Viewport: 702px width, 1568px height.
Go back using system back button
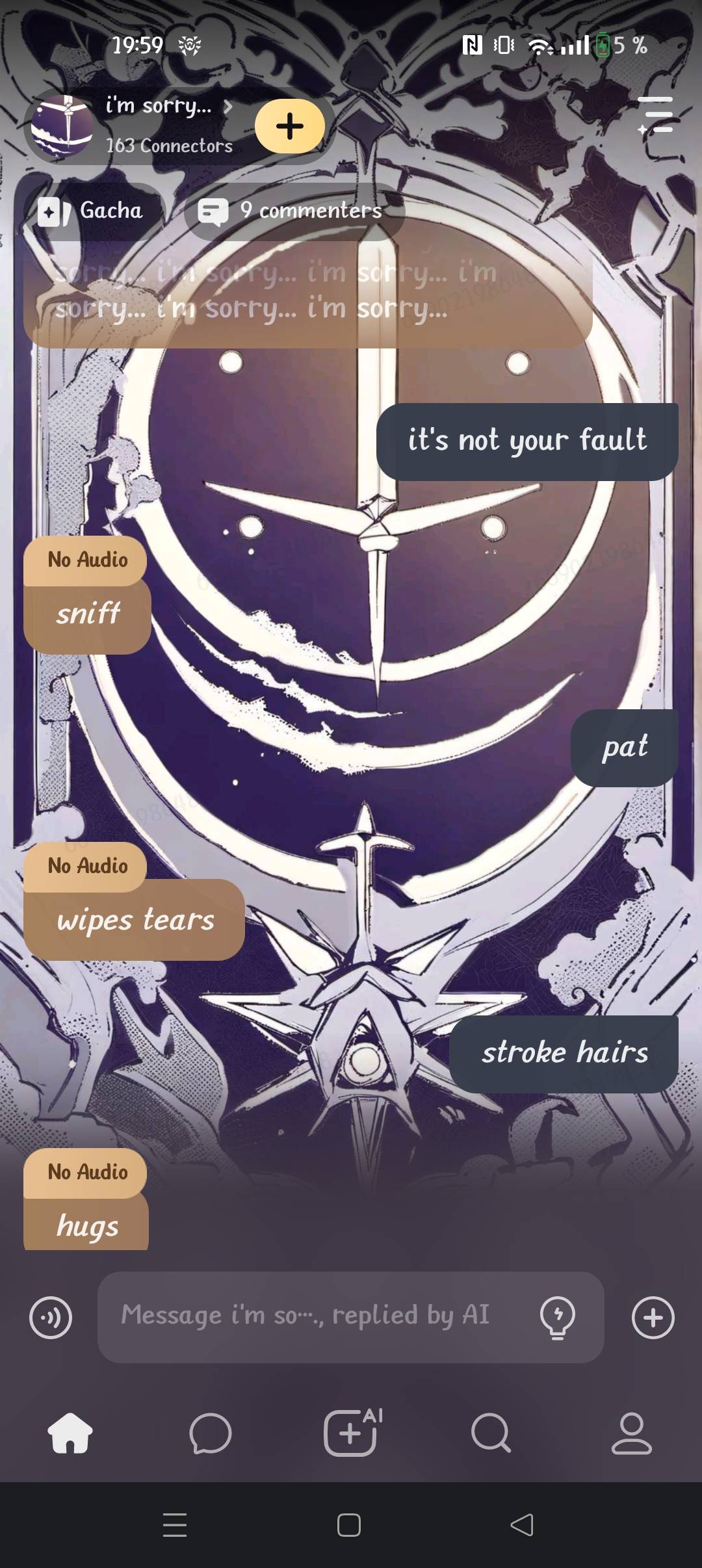pos(522,1524)
